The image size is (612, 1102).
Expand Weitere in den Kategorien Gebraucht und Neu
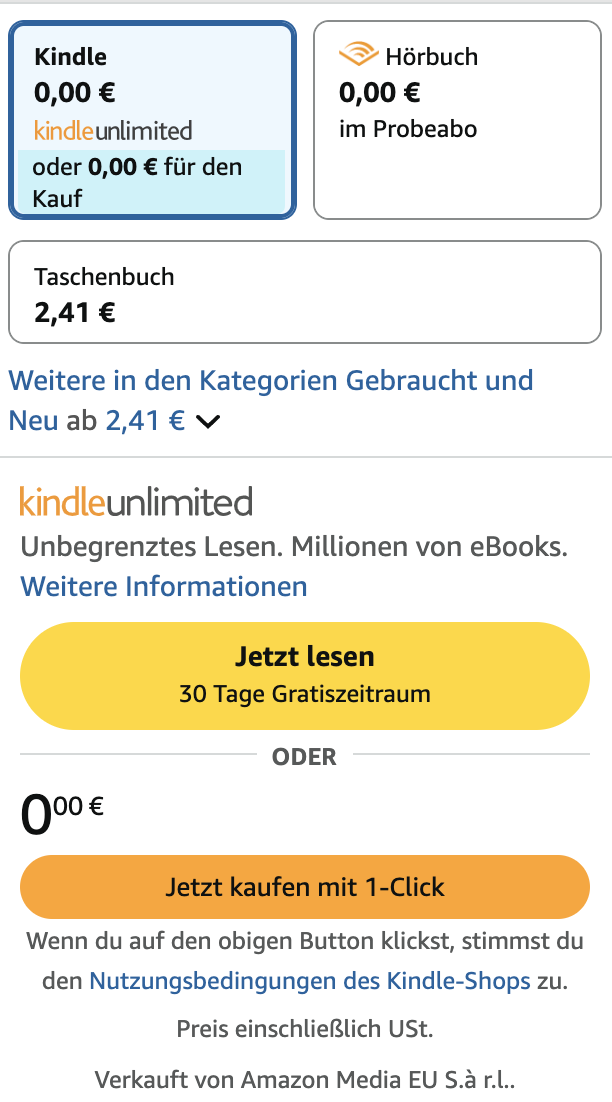tap(207, 421)
